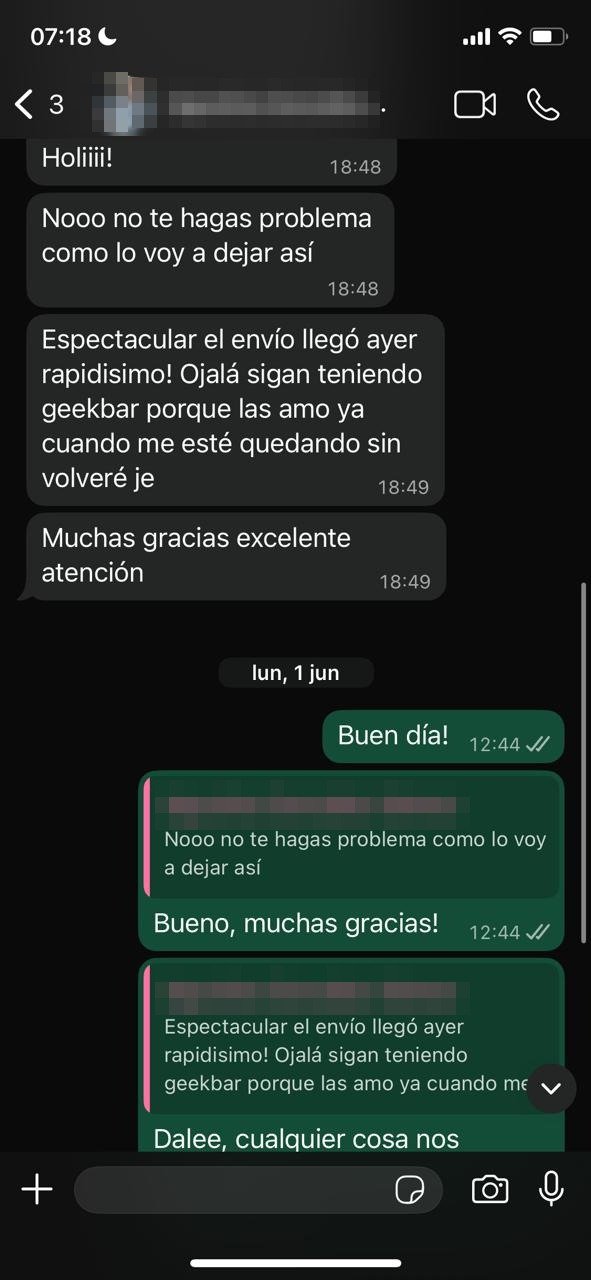This screenshot has height=1280, width=591.
Task: Open quoted message above "Bueno, muchas gracias!"
Action: [352, 837]
